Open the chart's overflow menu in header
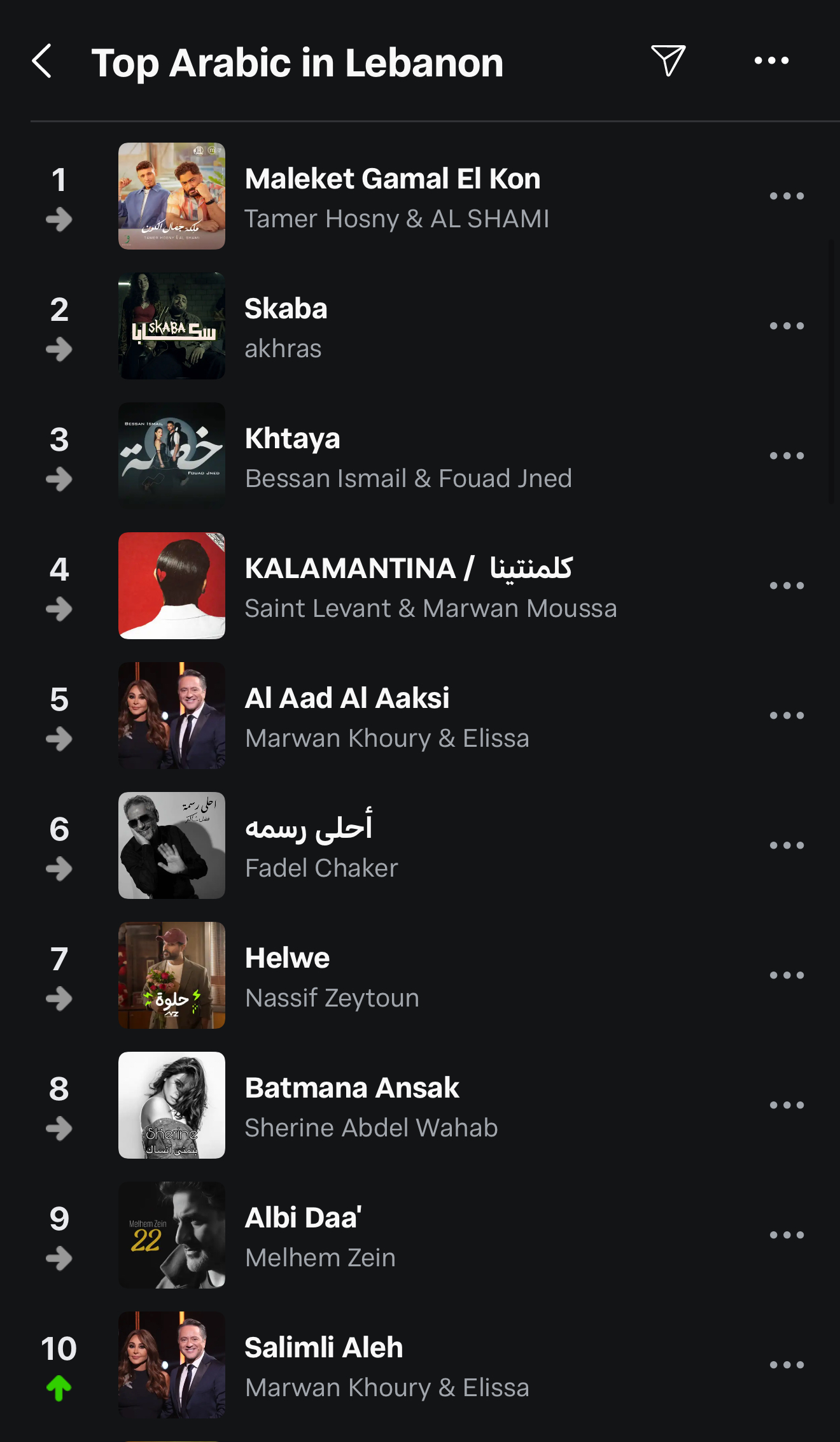Image resolution: width=840 pixels, height=1442 pixels. [771, 61]
